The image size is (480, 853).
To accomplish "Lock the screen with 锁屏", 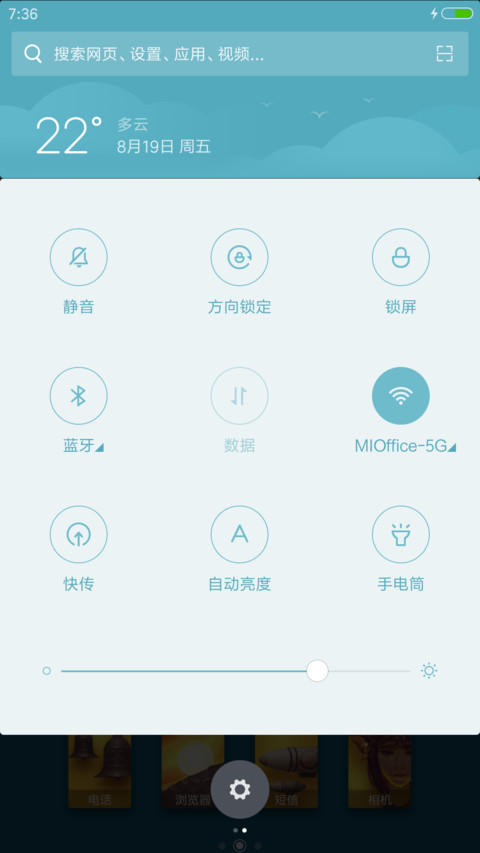I will pos(401,257).
